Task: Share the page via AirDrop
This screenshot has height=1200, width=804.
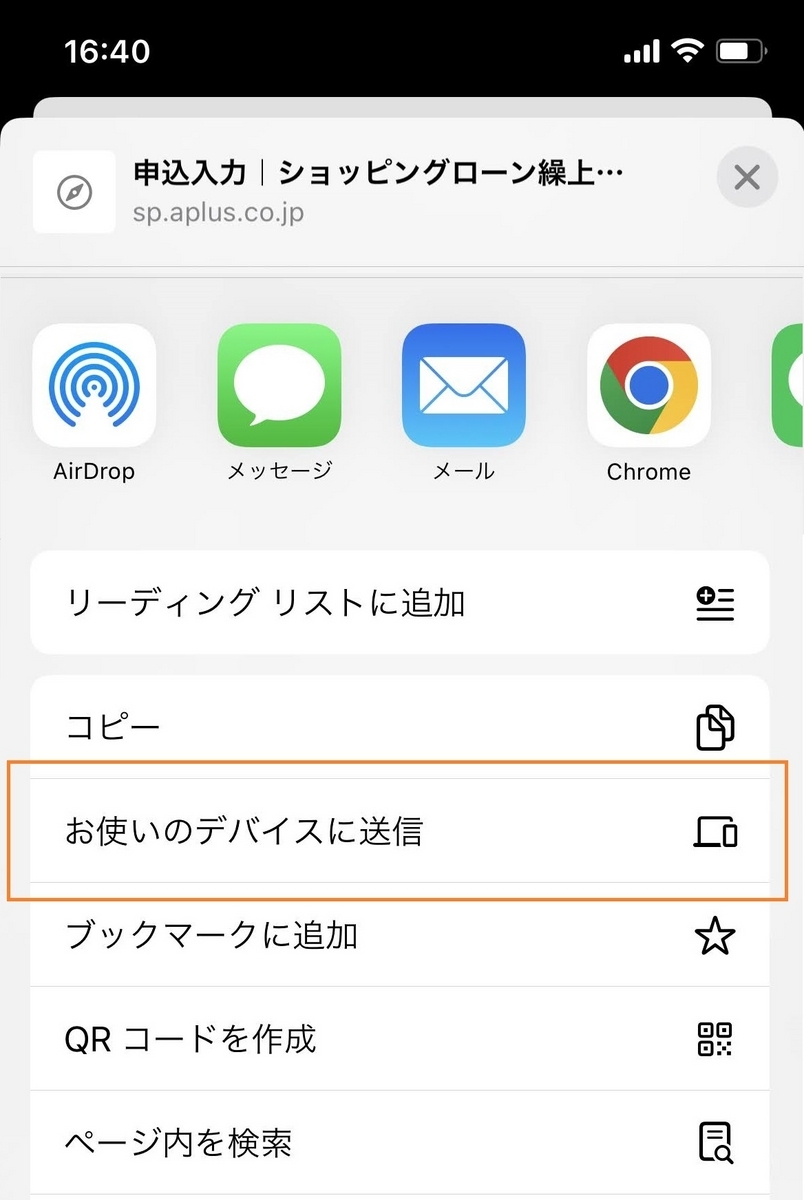Action: tap(94, 386)
